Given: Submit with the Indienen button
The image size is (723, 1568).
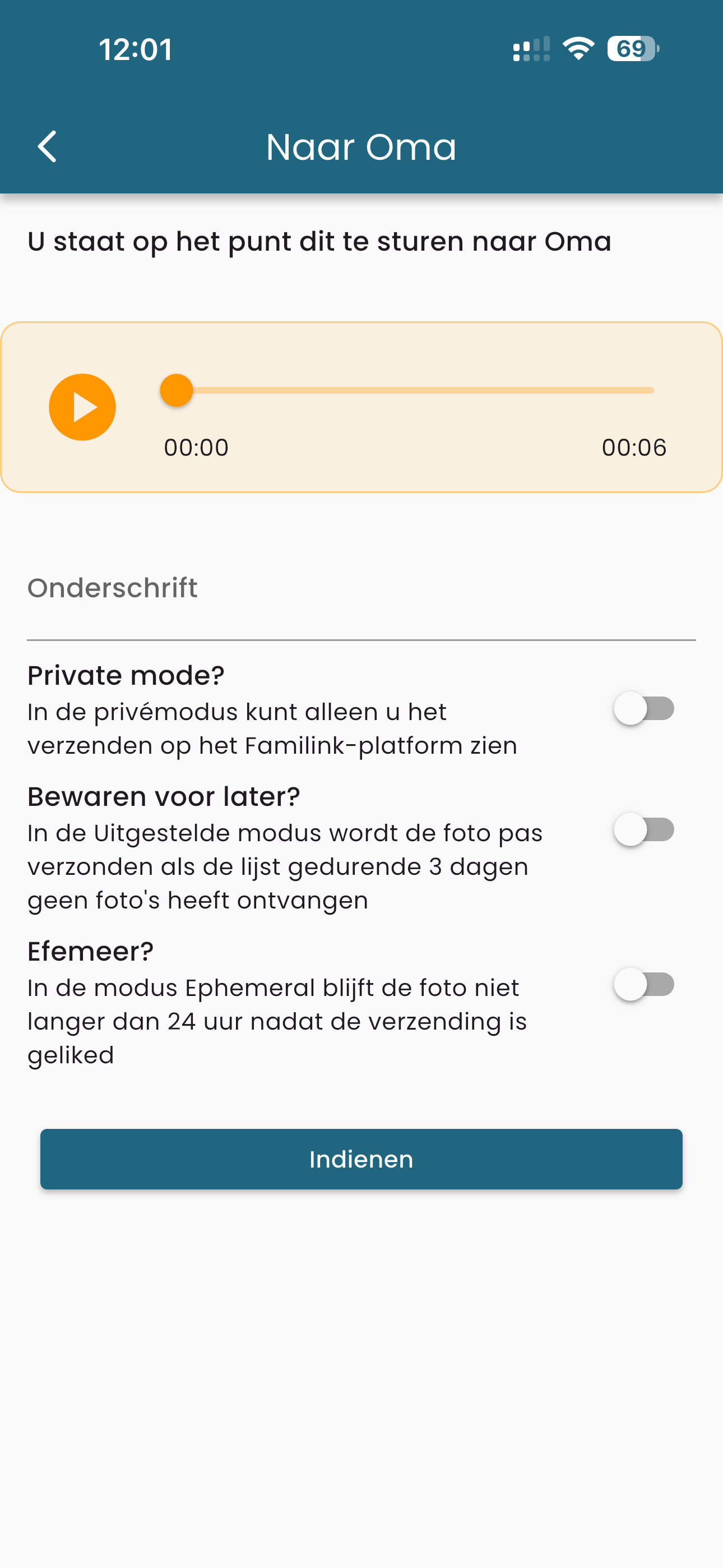Looking at the screenshot, I should click(361, 1159).
